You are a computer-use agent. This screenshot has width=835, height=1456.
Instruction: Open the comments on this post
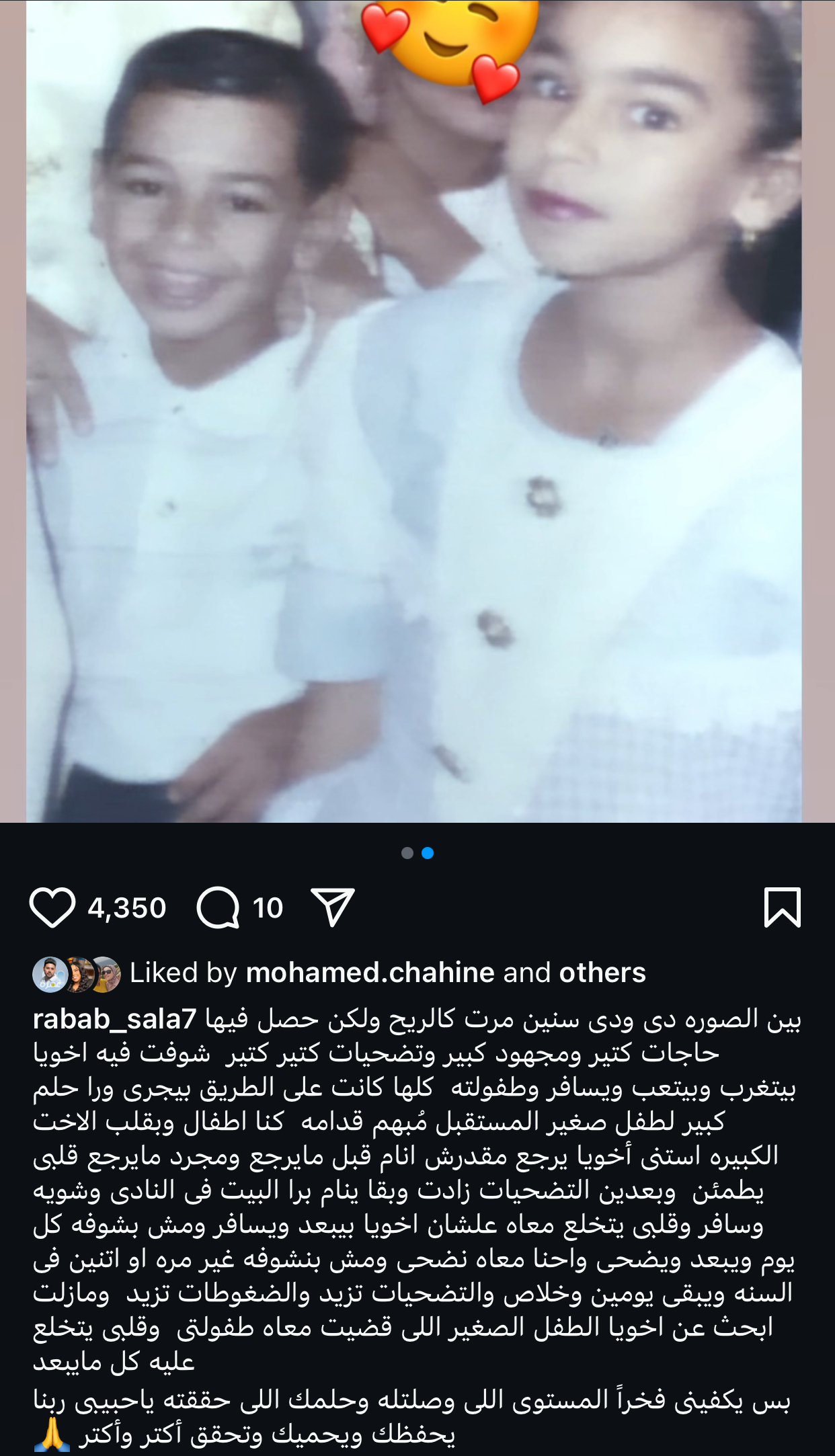pyautogui.click(x=218, y=907)
